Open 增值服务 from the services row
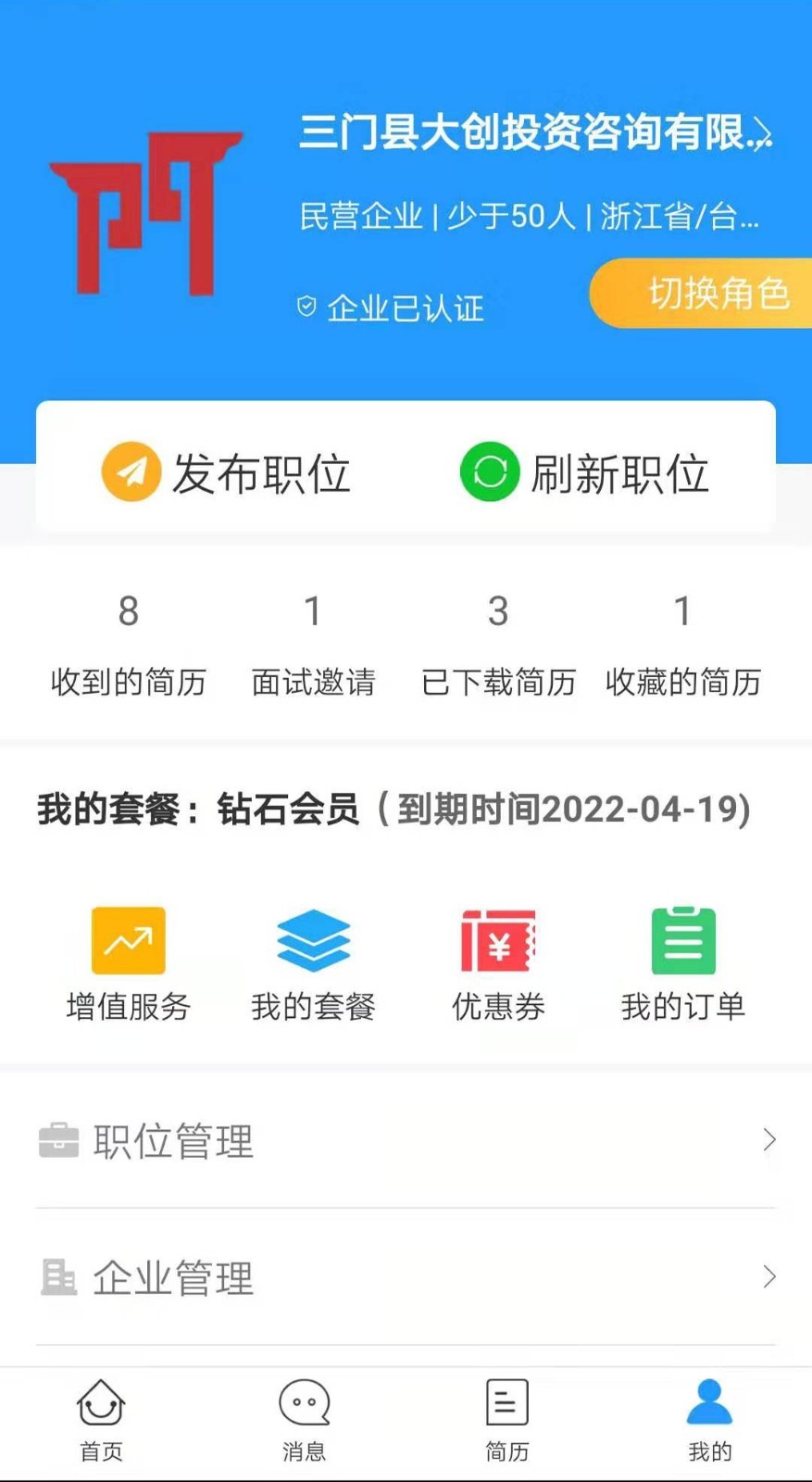The height and width of the screenshot is (1482, 812). [128, 941]
